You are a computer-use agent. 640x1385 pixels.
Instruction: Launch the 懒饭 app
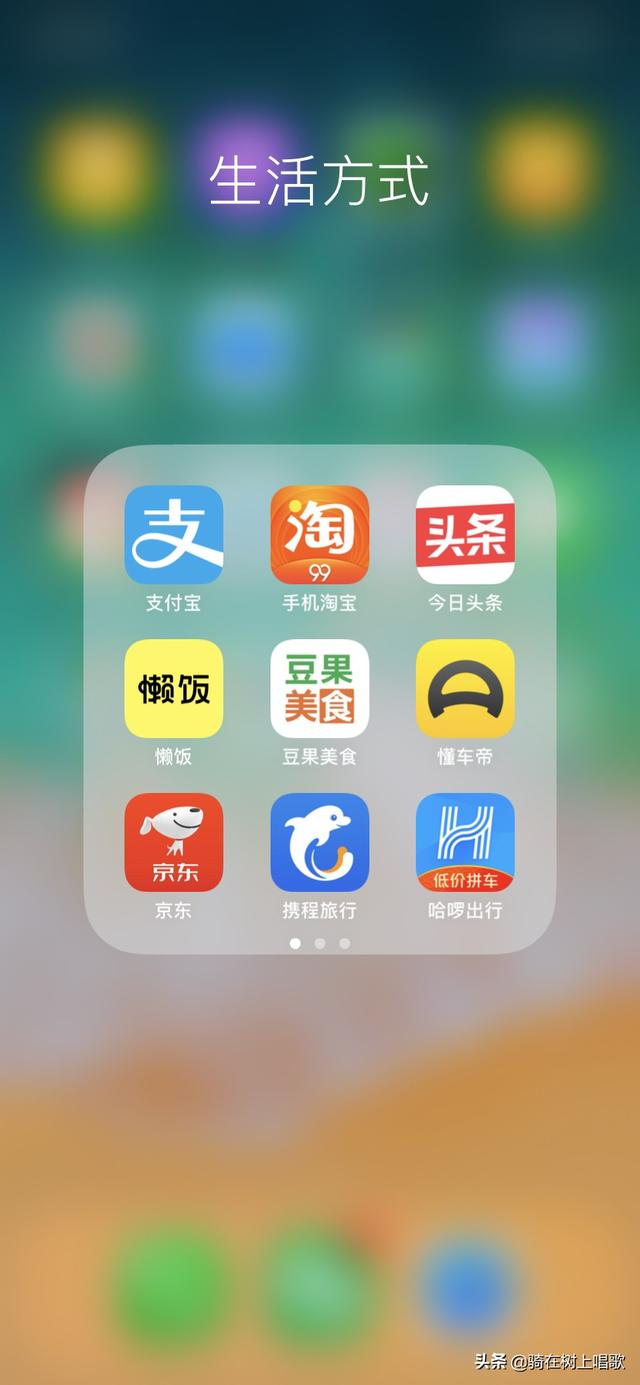coord(174,689)
